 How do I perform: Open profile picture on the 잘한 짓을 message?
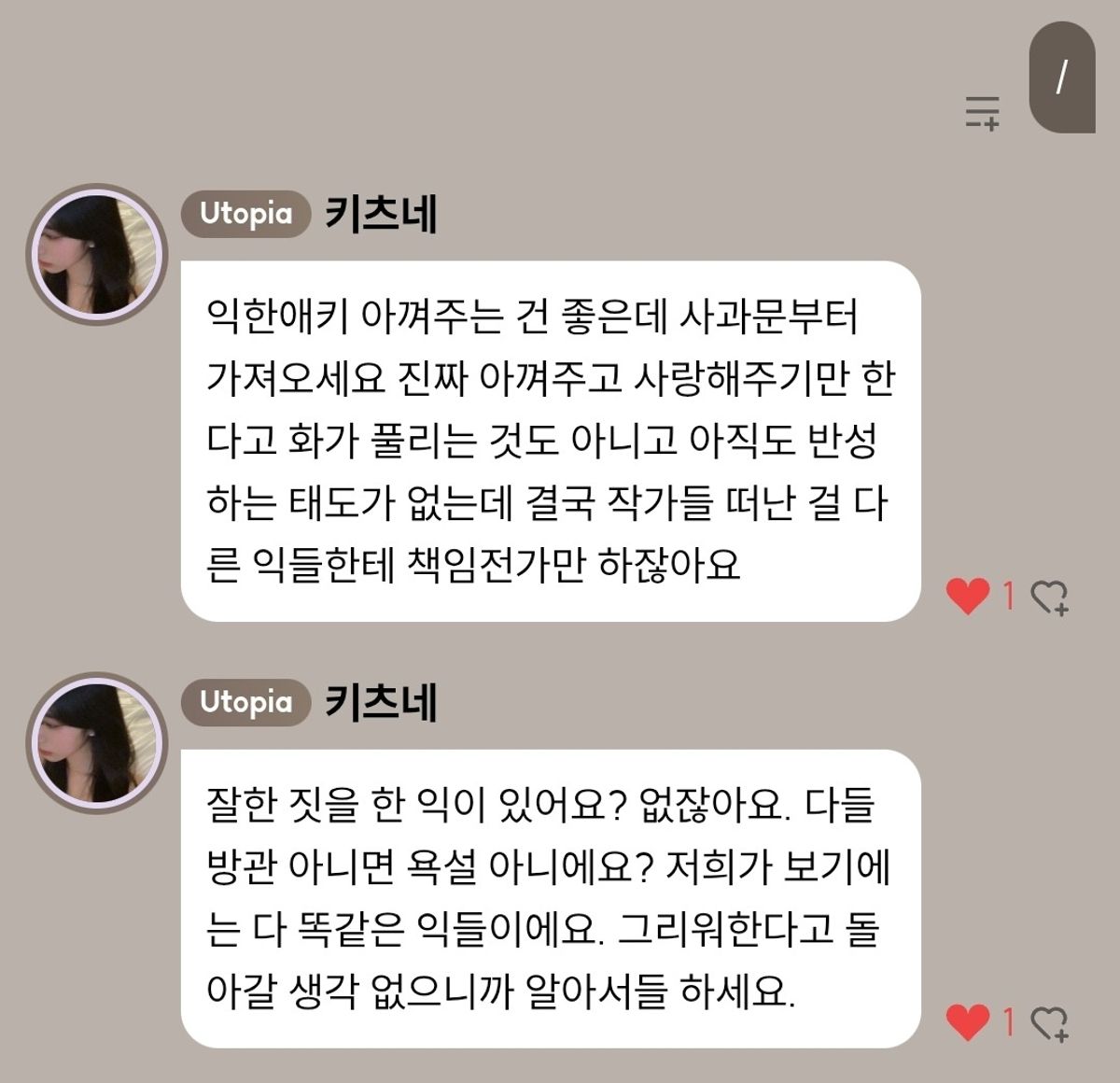tap(94, 742)
